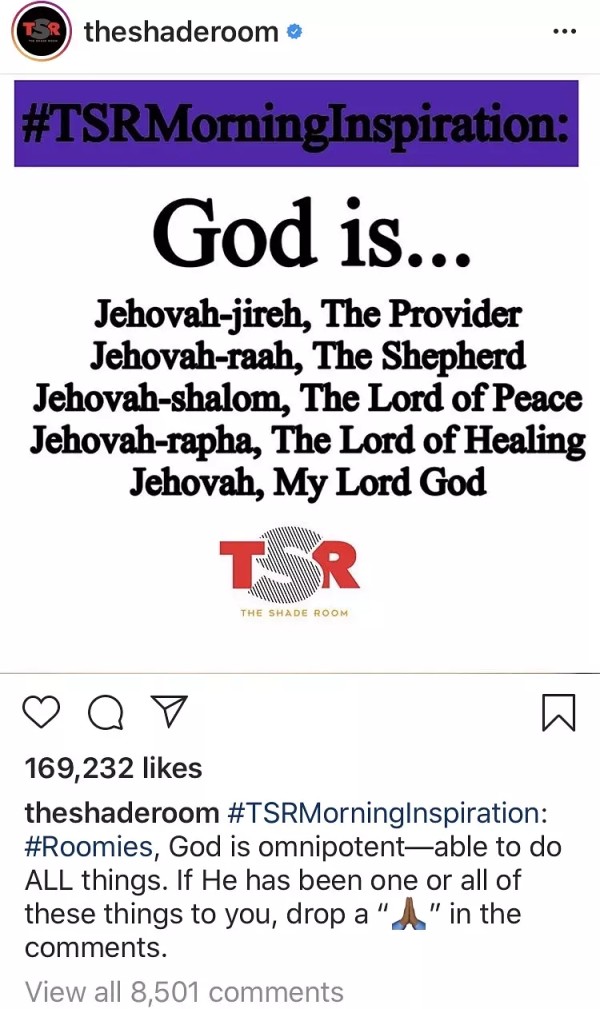Bookmark this post
This screenshot has width=600, height=1009.
tap(558, 712)
